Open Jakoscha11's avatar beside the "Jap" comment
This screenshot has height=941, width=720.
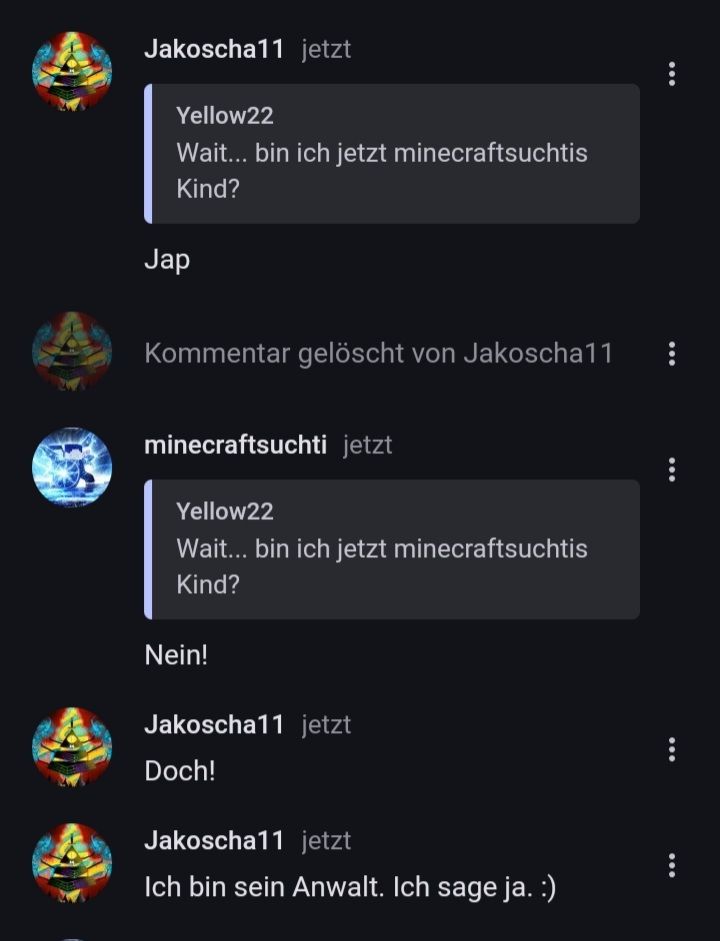coord(72,71)
